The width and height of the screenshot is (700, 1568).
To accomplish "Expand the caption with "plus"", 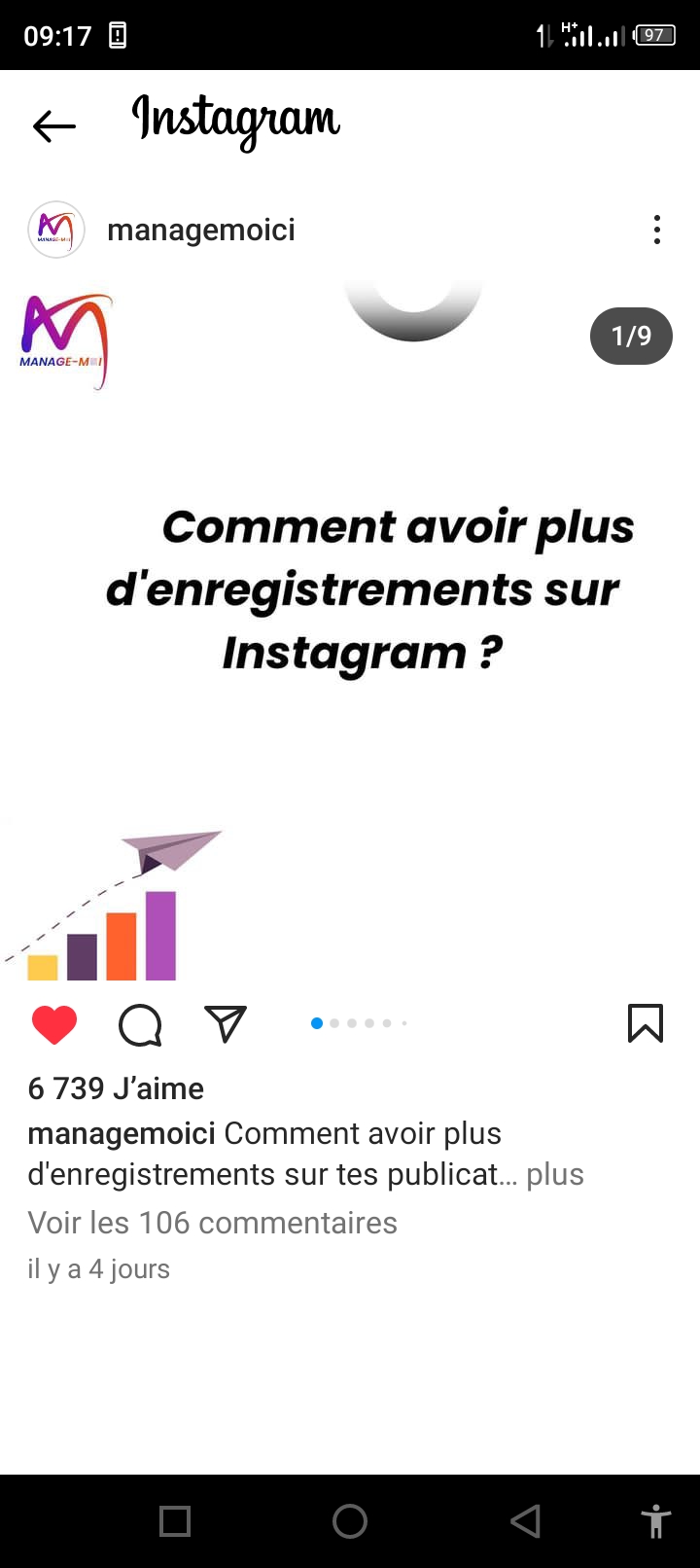I will click(555, 1174).
